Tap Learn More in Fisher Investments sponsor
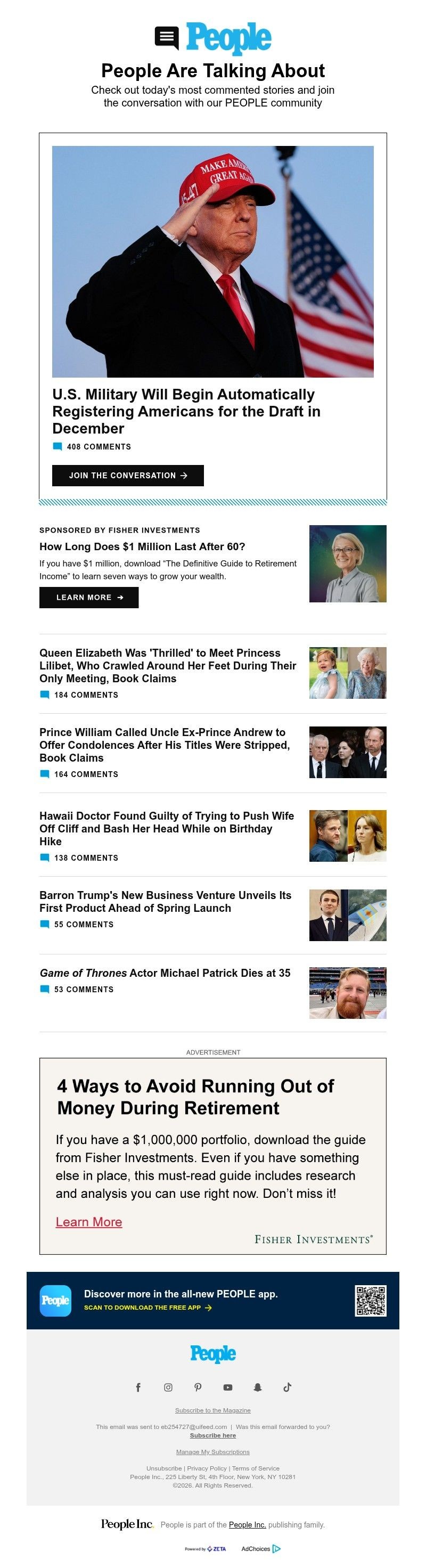 click(89, 597)
